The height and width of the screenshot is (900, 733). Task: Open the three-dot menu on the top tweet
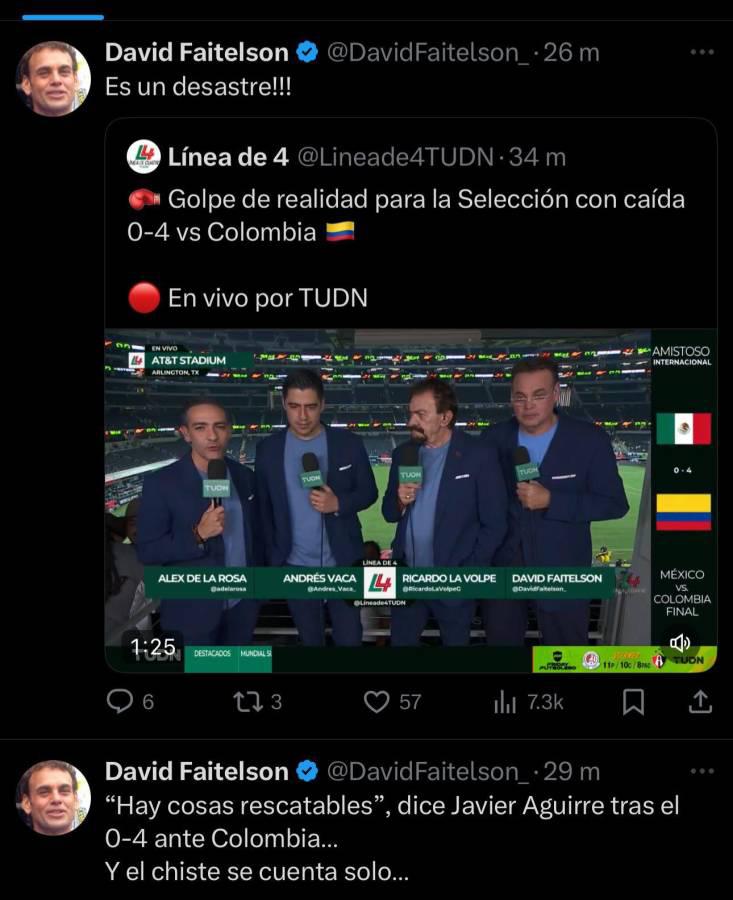[703, 52]
